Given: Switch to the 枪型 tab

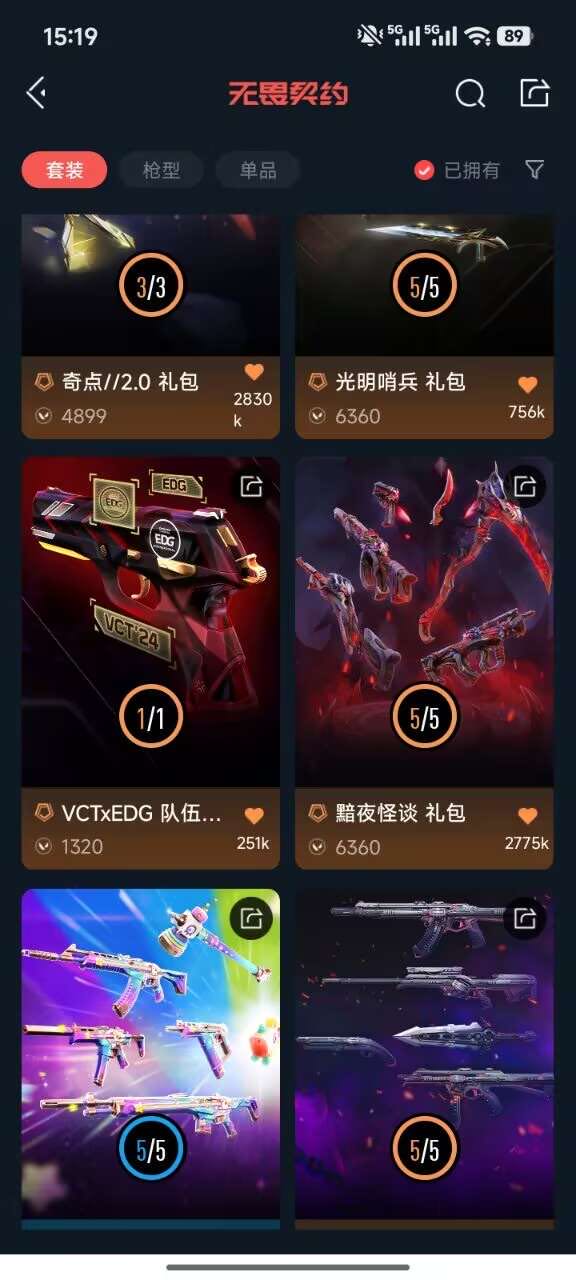Looking at the screenshot, I should tap(161, 170).
